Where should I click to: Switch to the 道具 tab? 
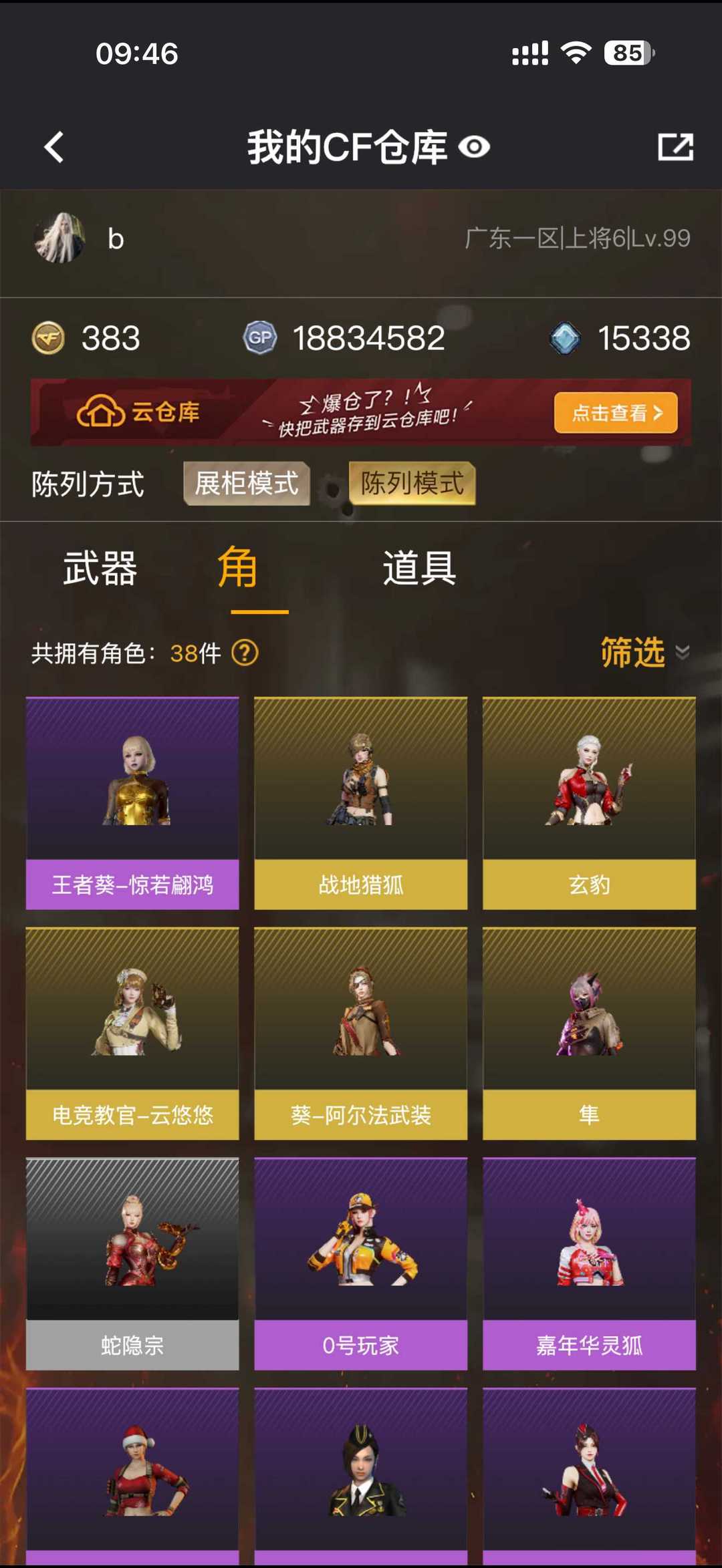[x=419, y=569]
